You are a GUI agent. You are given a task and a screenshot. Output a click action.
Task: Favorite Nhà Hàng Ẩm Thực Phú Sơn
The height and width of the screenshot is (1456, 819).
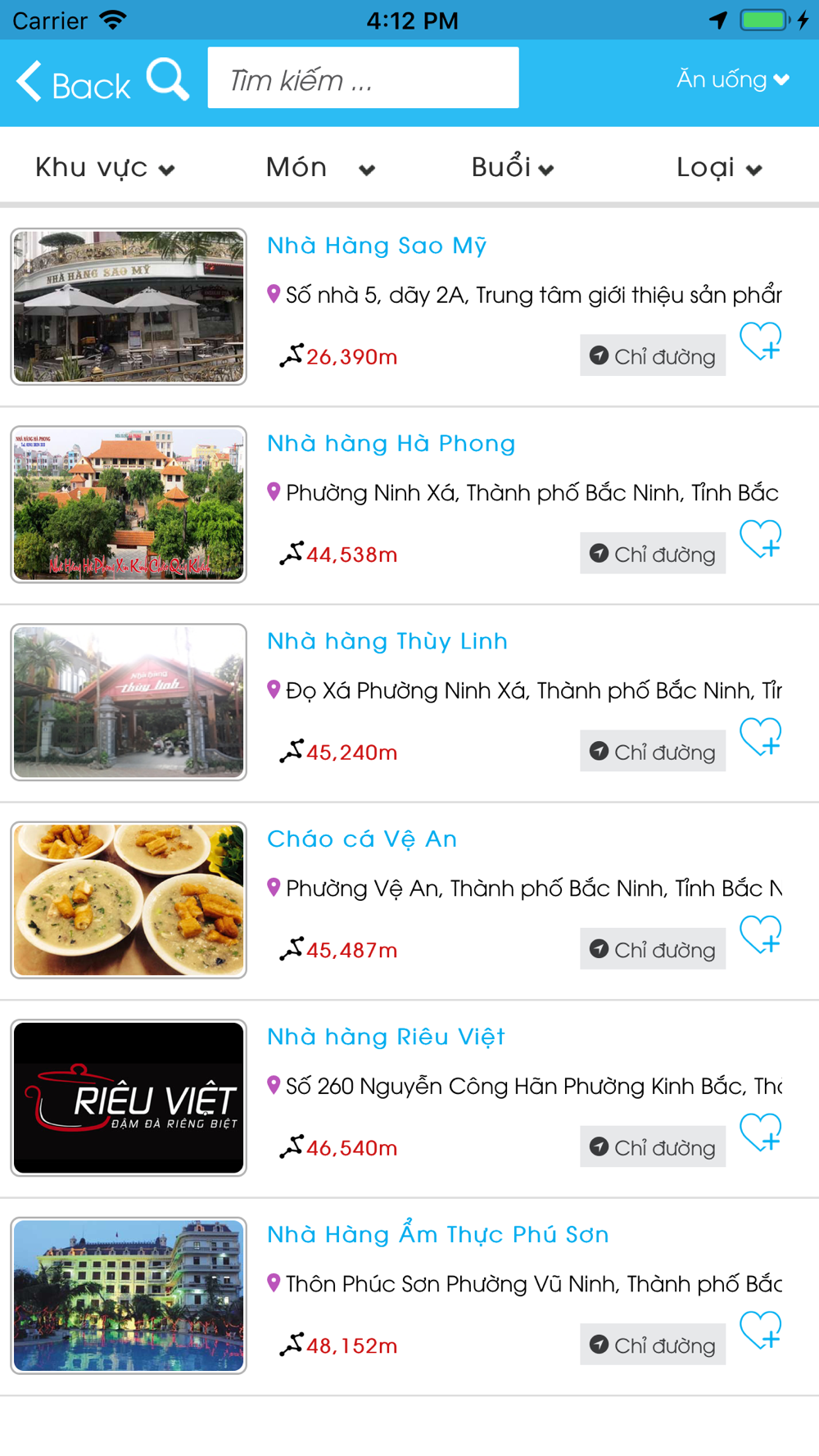pos(761,1330)
